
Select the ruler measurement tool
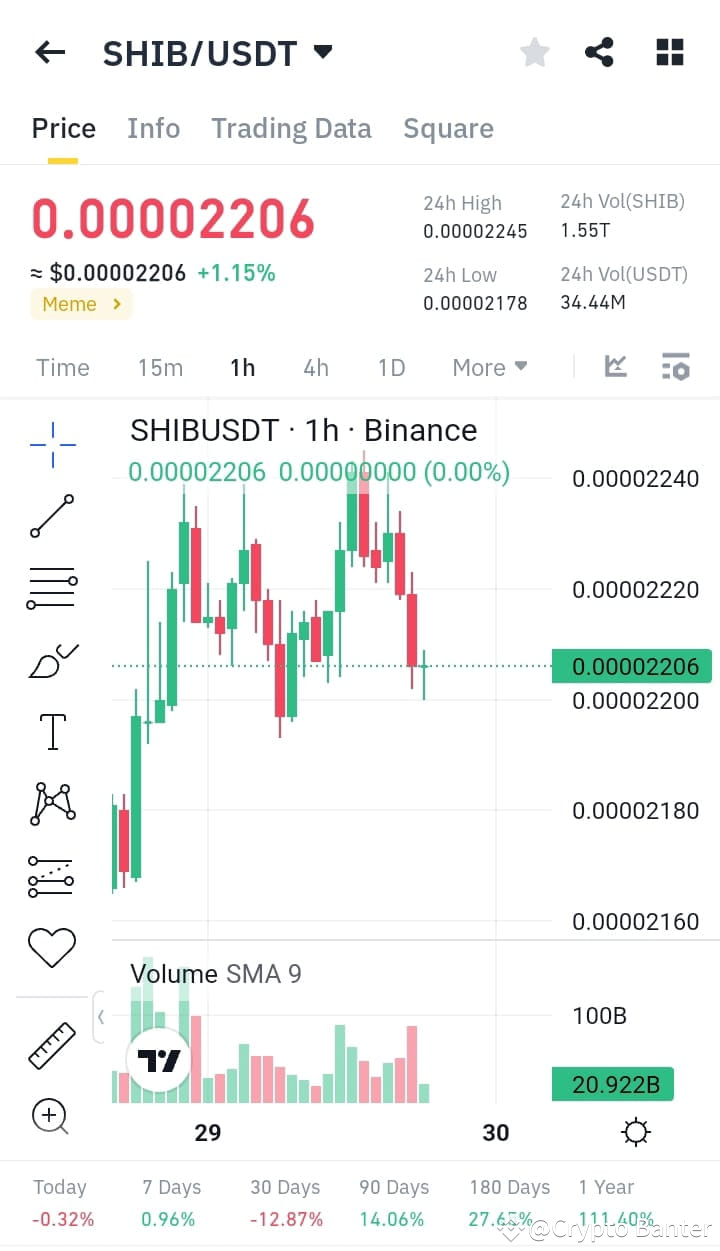[51, 1045]
